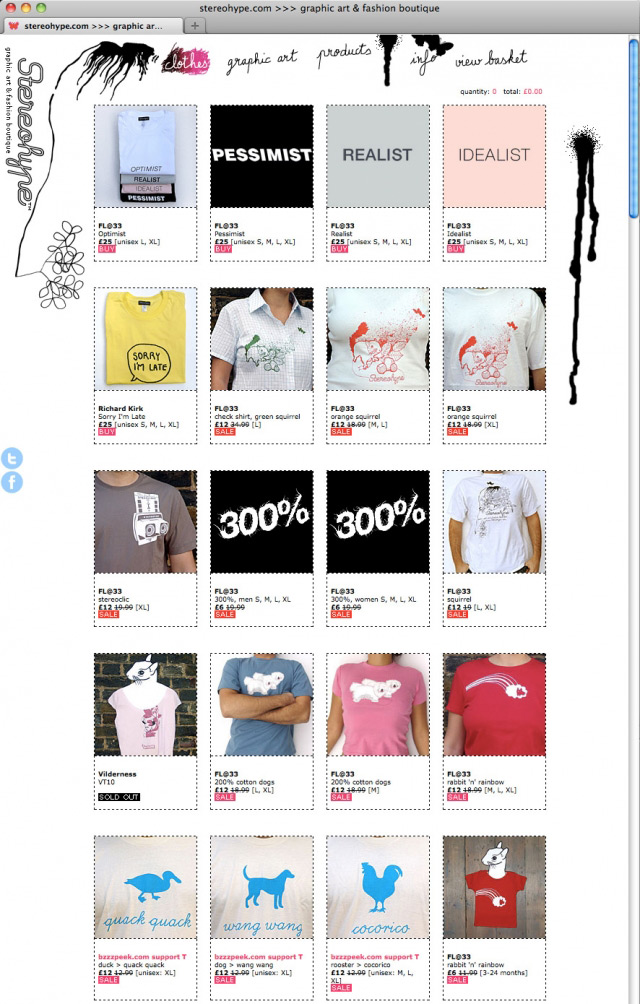This screenshot has width=640, height=1004.
Task: Open the Facebook share icon
Action: point(12,482)
